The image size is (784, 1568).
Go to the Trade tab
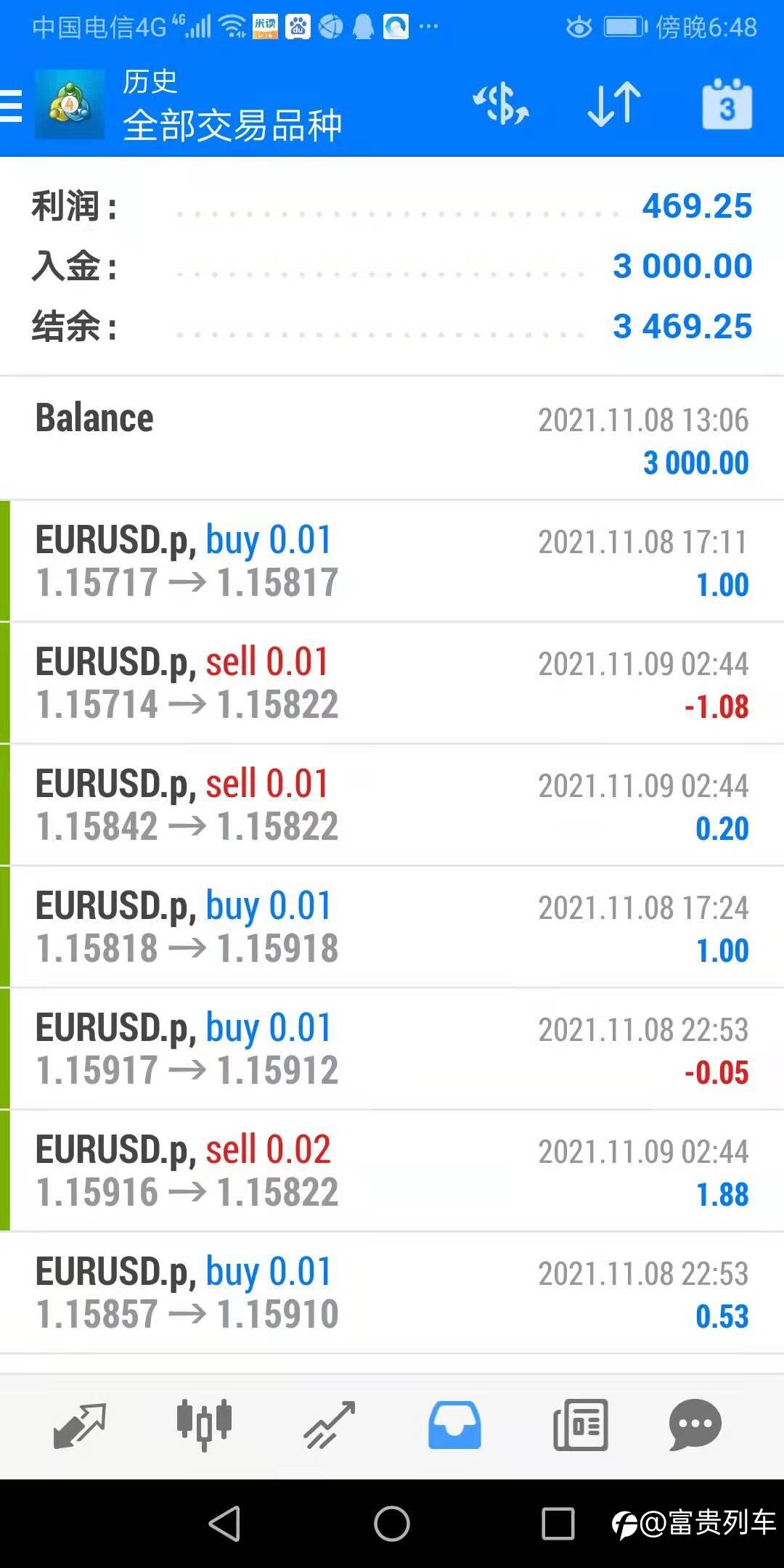click(329, 1425)
